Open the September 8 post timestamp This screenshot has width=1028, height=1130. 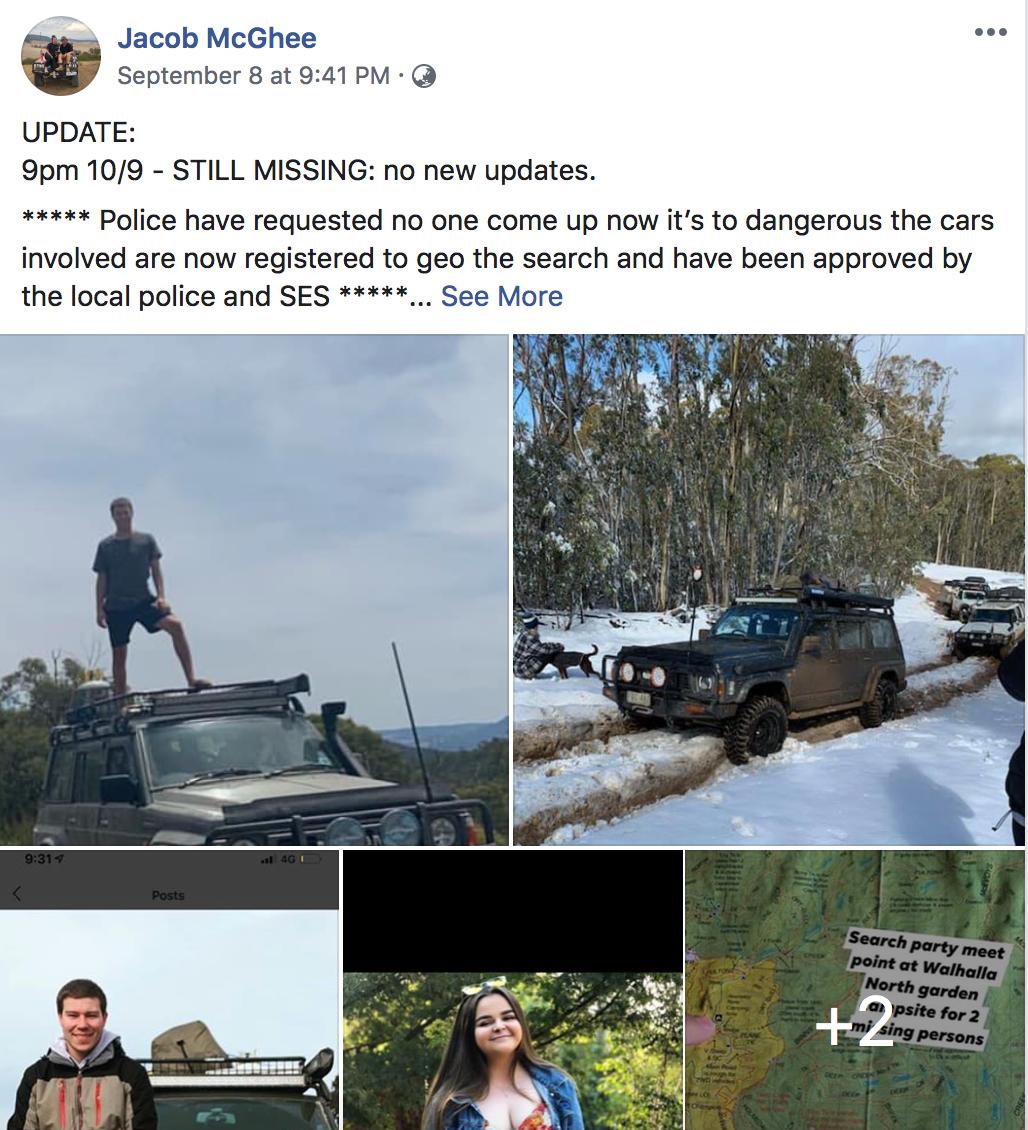(x=253, y=76)
